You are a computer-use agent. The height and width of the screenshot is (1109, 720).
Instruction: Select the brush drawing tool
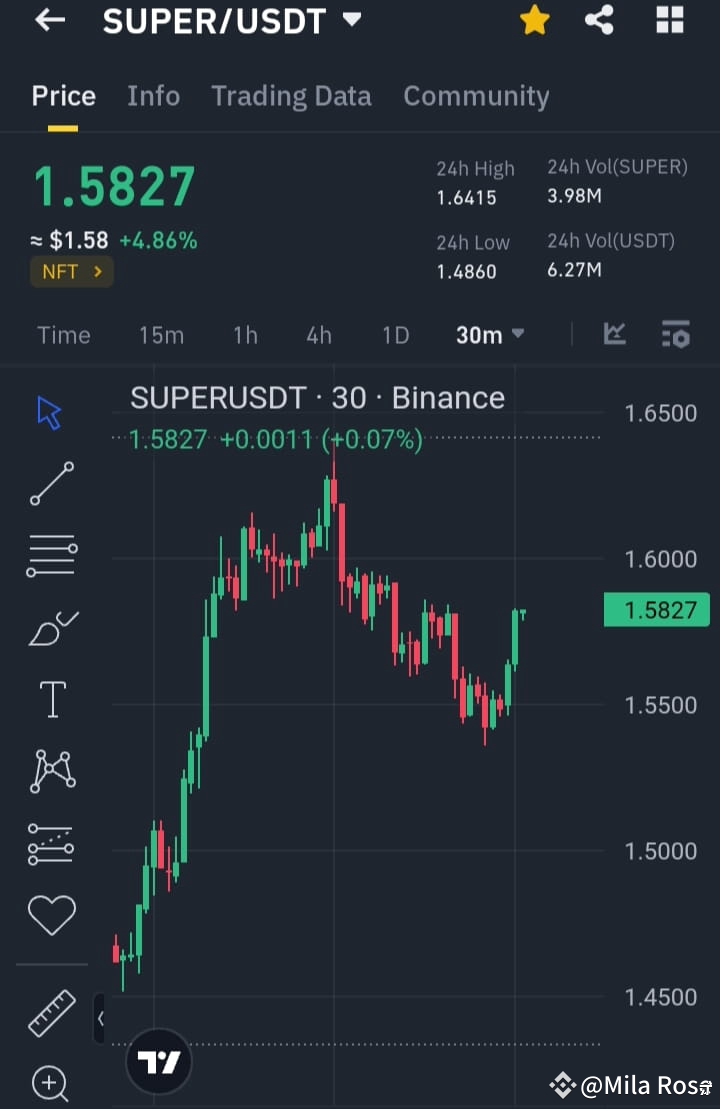pos(52,627)
